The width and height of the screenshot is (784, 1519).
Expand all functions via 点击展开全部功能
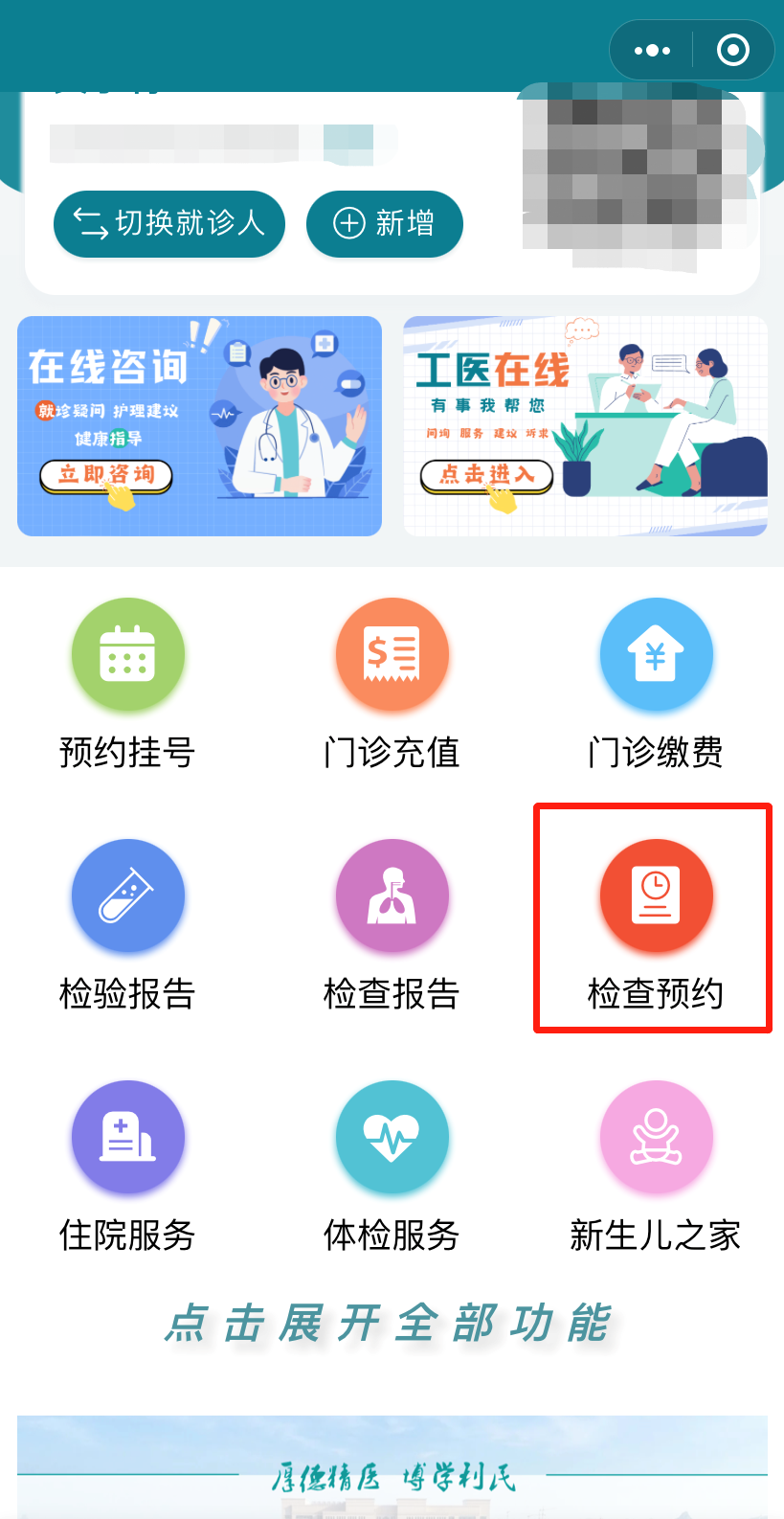pos(388,1325)
